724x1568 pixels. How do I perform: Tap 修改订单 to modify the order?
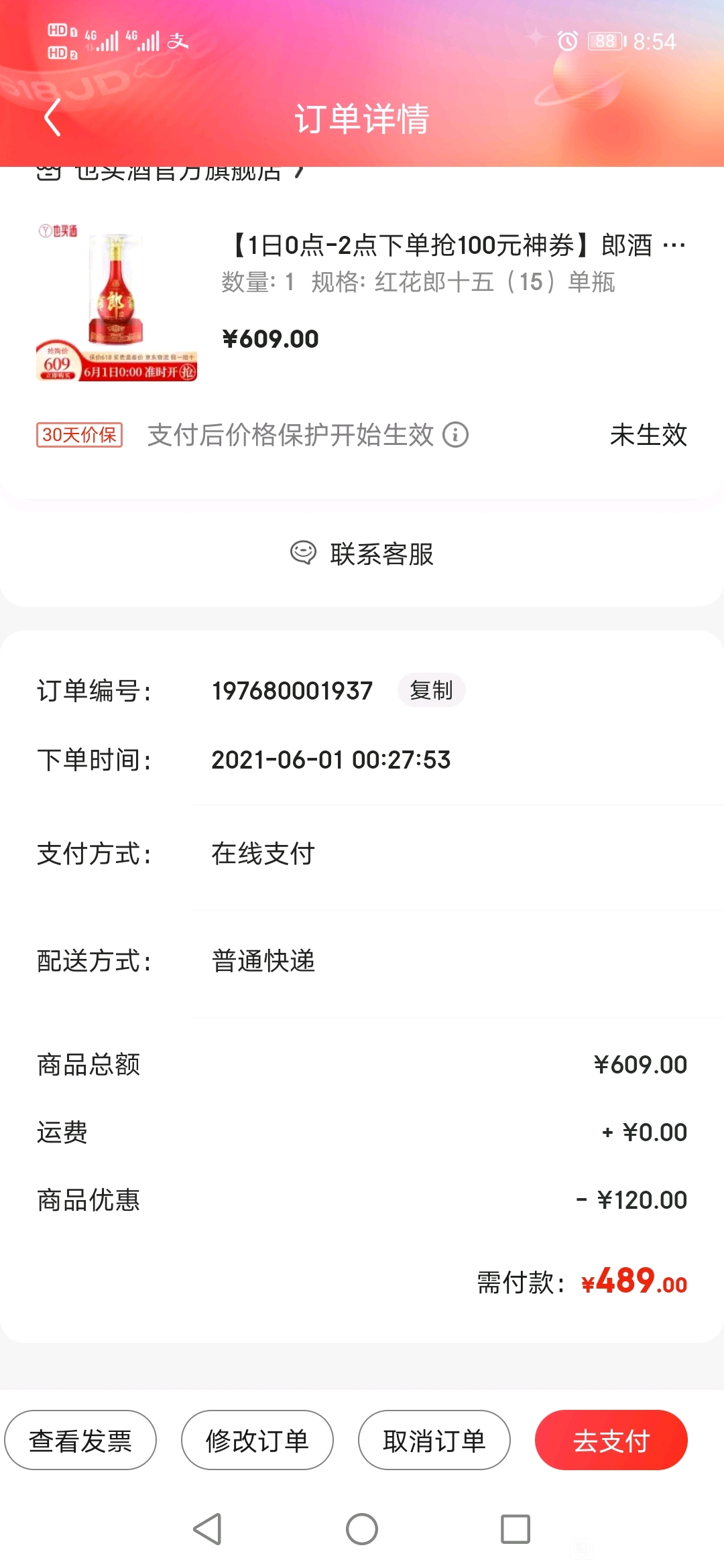pos(257,1440)
